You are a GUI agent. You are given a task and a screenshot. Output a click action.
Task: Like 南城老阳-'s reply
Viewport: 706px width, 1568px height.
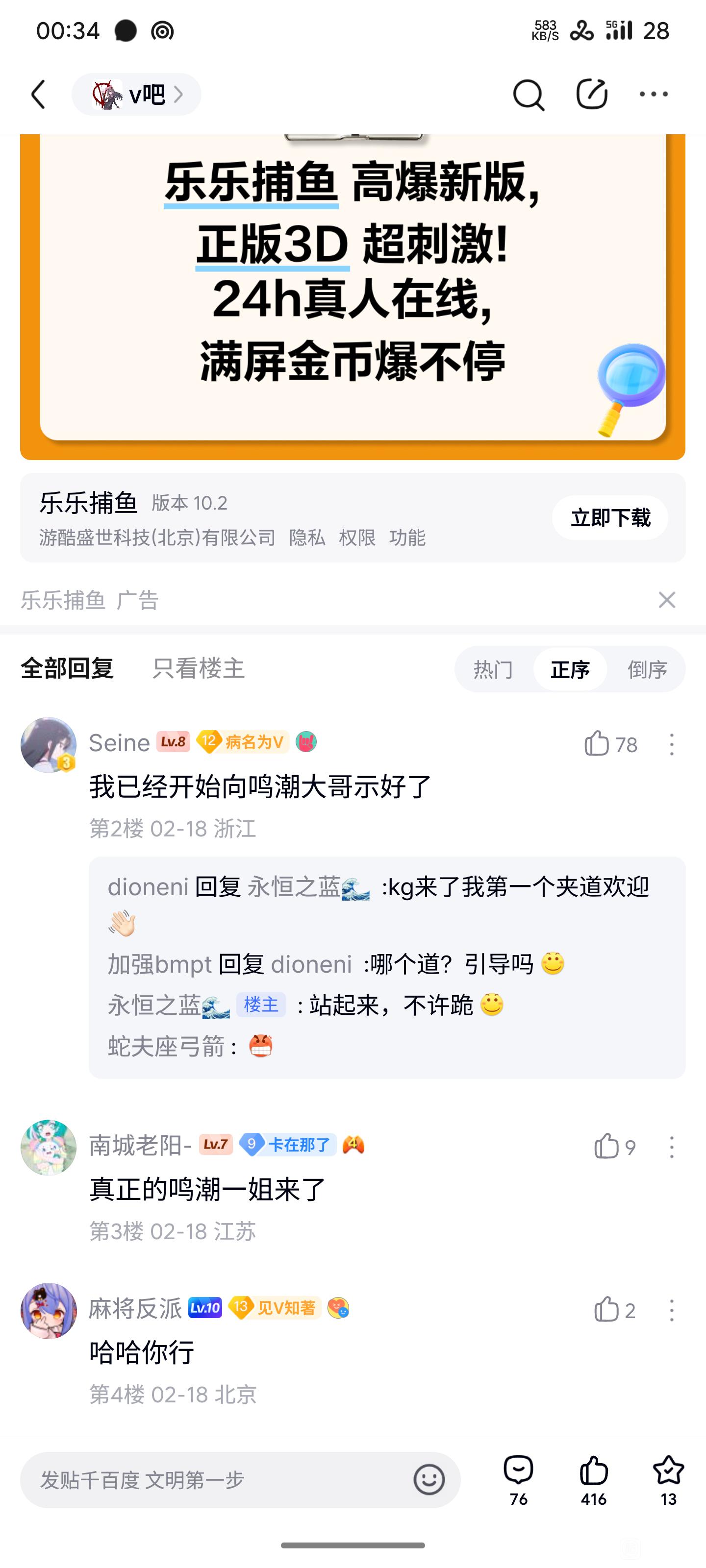point(606,1147)
